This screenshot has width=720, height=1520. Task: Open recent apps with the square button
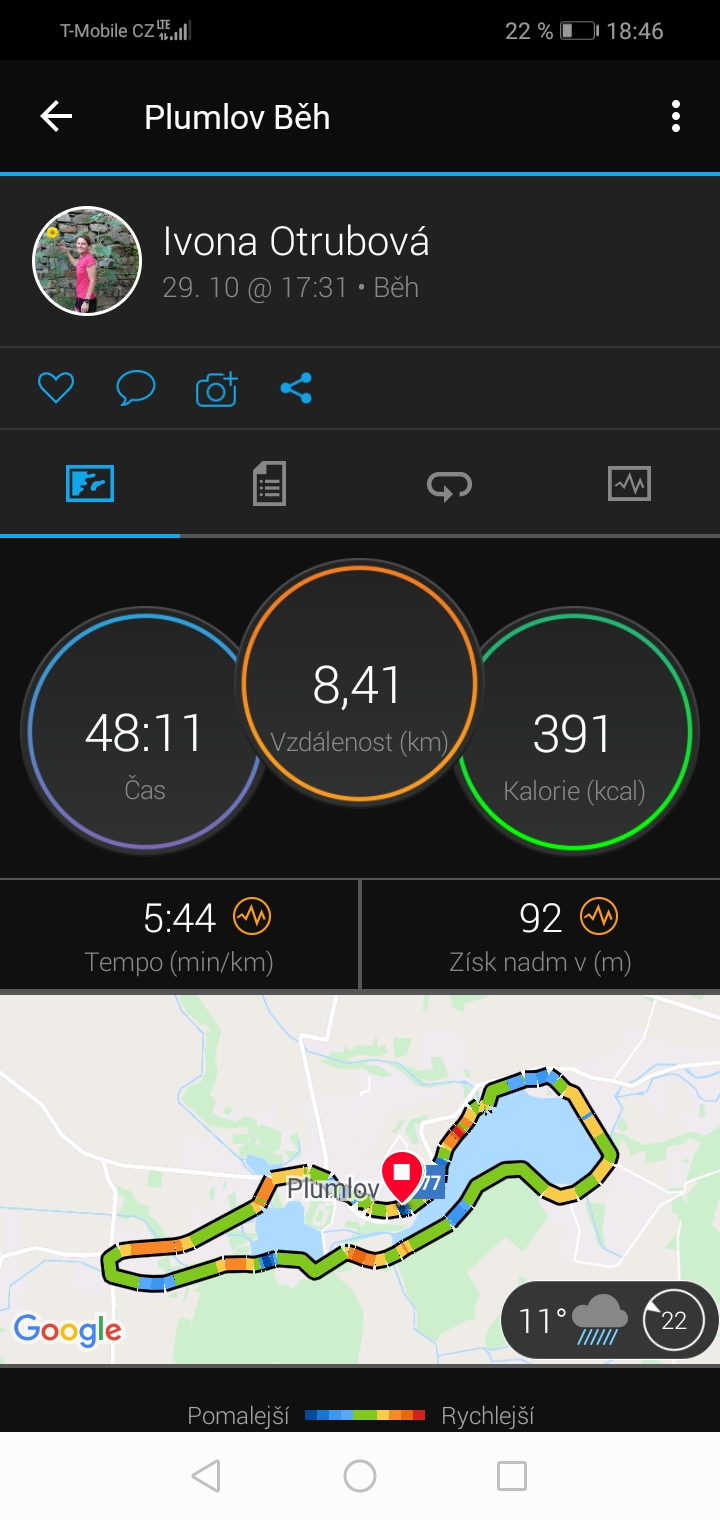tap(512, 1476)
